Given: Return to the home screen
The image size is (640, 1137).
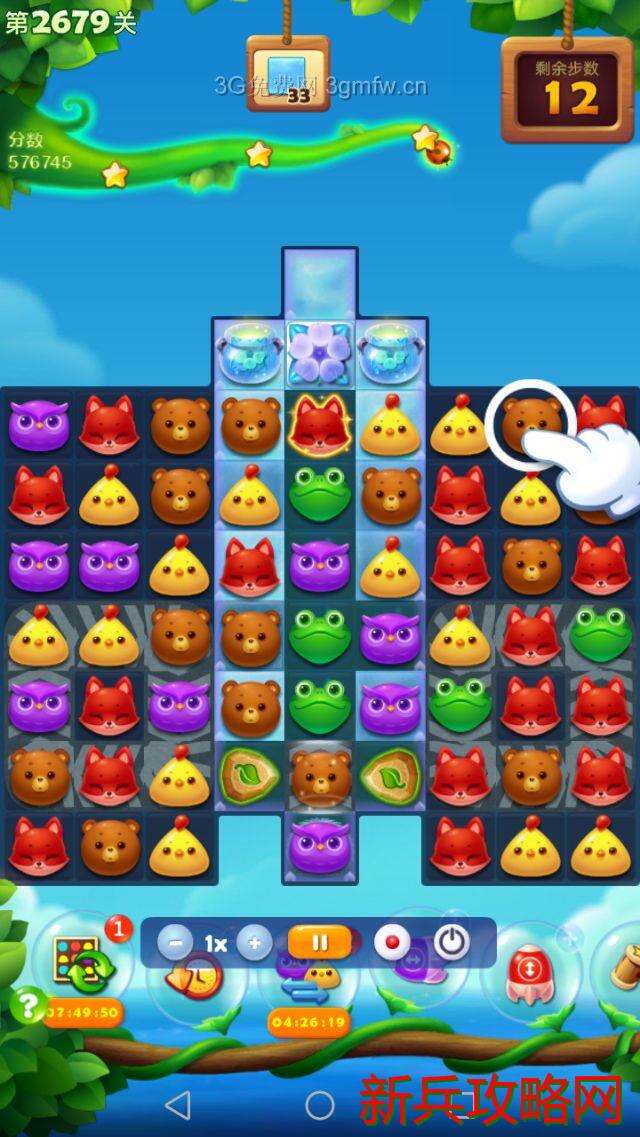Looking at the screenshot, I should tap(320, 1105).
